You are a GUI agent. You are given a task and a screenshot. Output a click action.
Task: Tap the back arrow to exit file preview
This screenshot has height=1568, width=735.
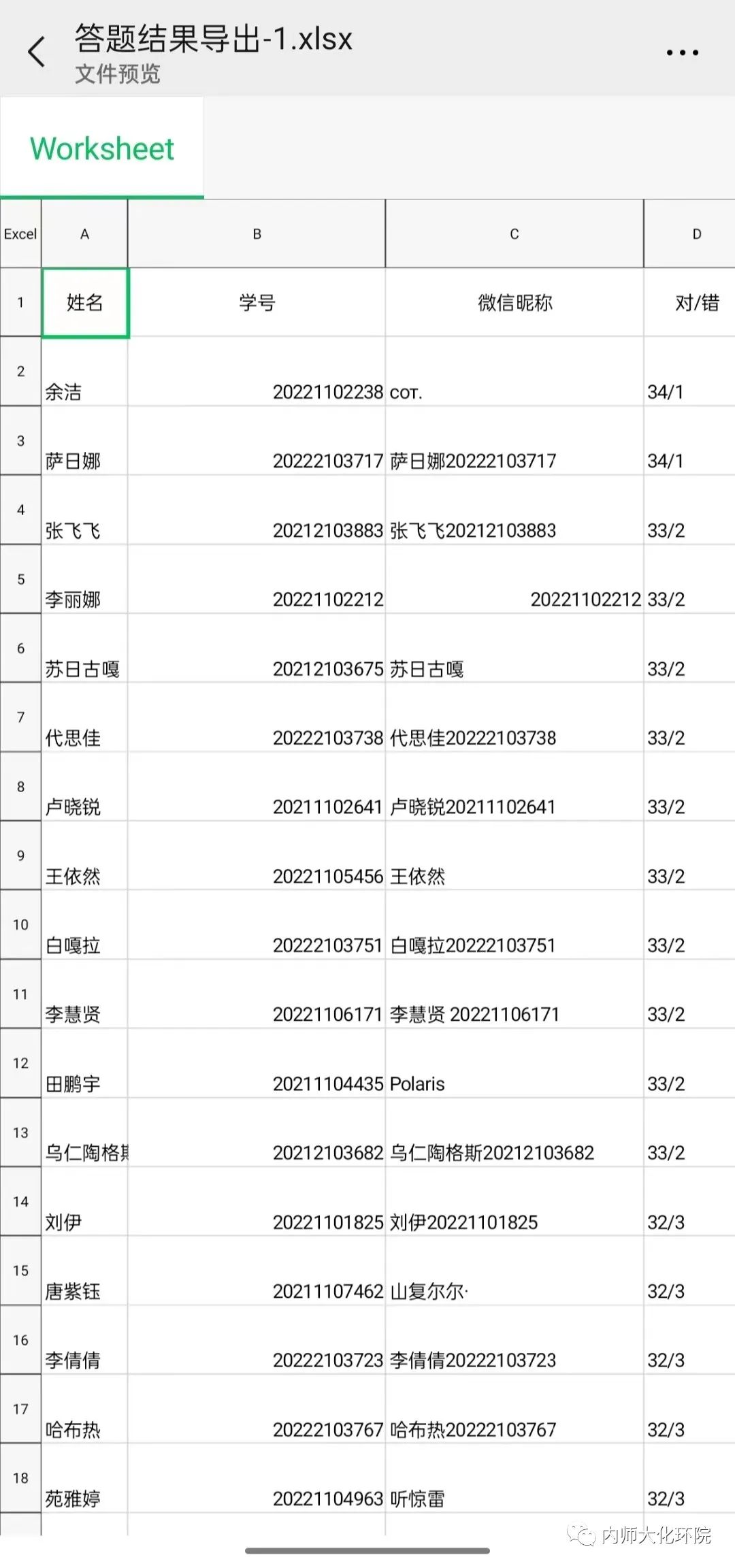pos(37,52)
